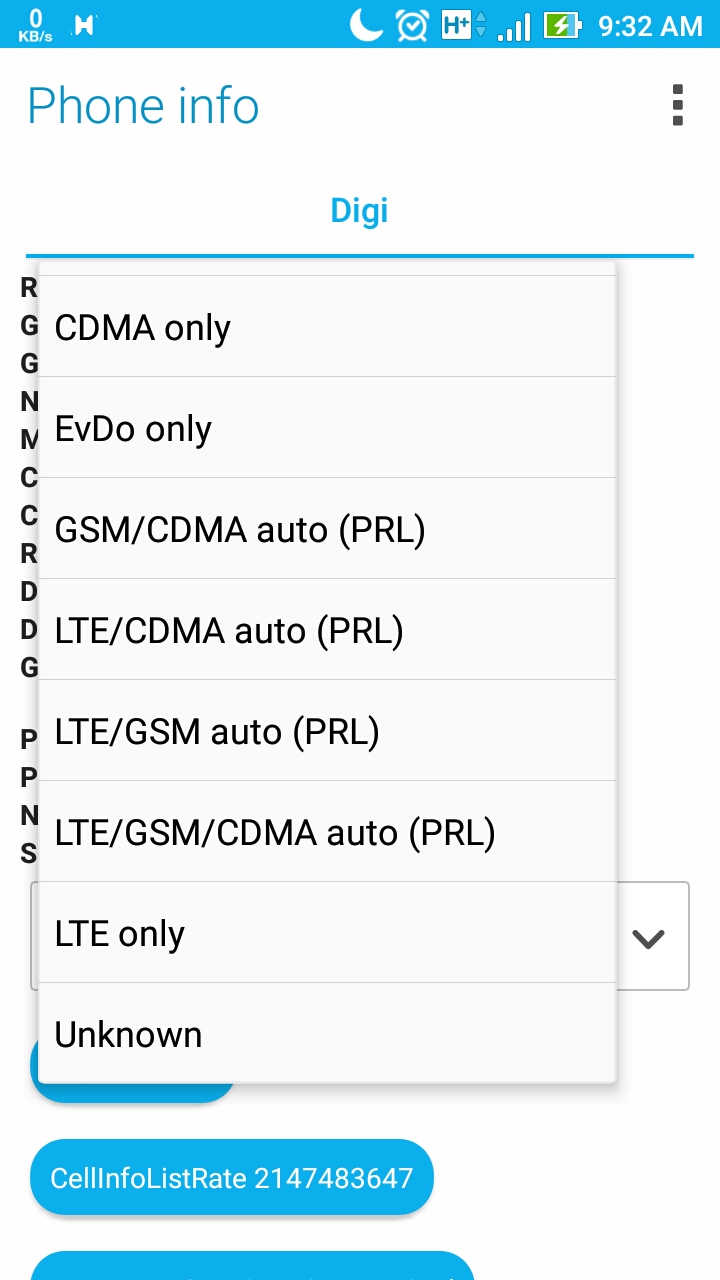Select CDMA only network type
This screenshot has width=720, height=1280.
pos(326,328)
